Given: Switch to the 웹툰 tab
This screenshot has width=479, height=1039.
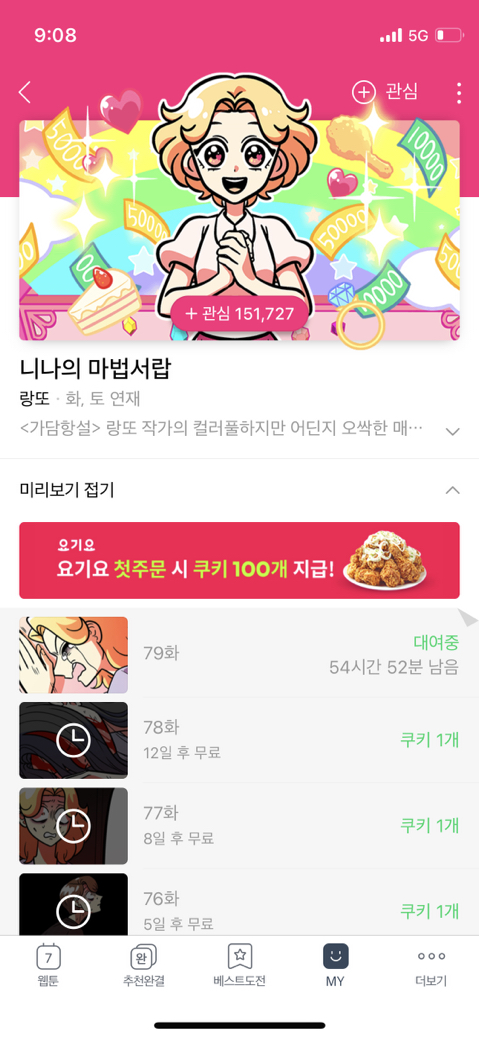Looking at the screenshot, I should click(48, 965).
